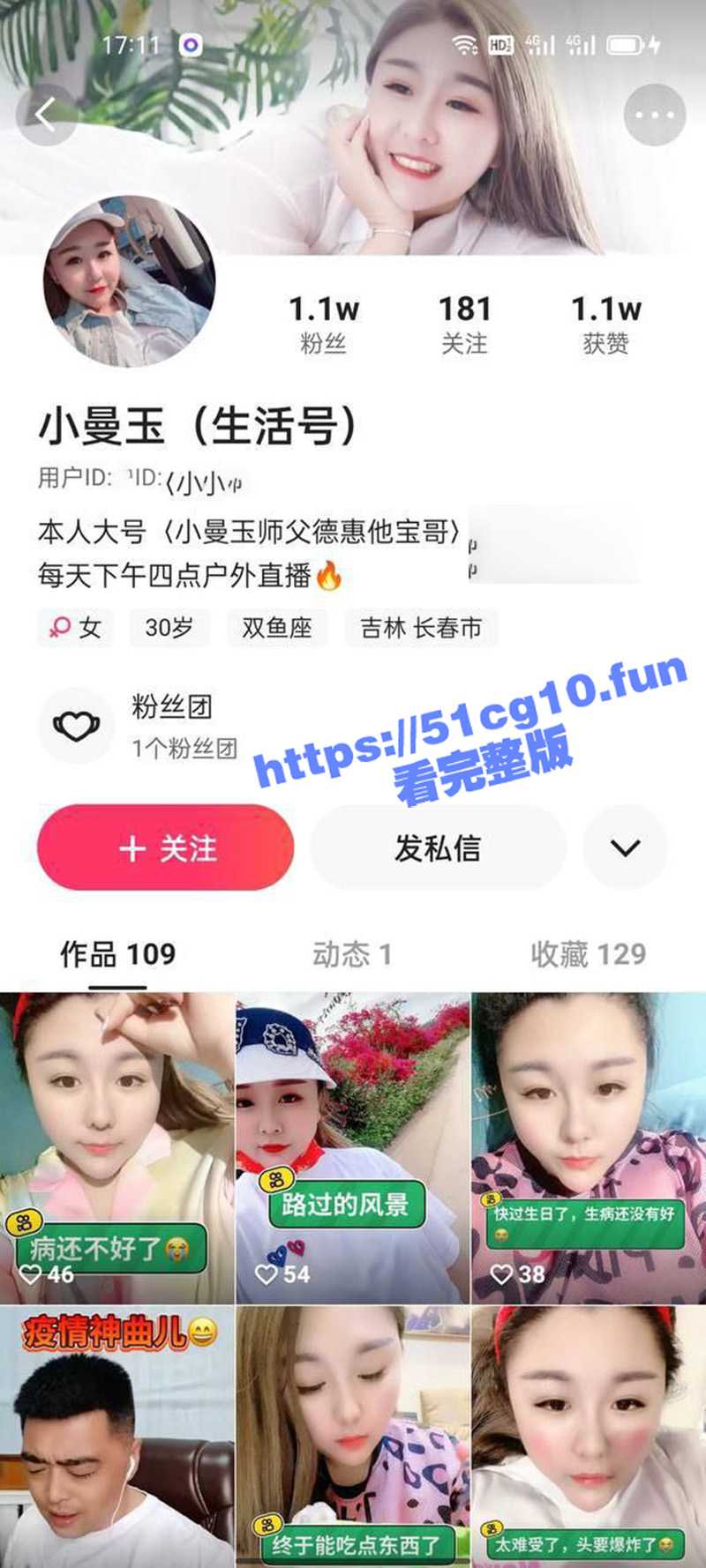Image resolution: width=706 pixels, height=1568 pixels.
Task: Switch to the 动态 1 tab
Action: click(351, 953)
